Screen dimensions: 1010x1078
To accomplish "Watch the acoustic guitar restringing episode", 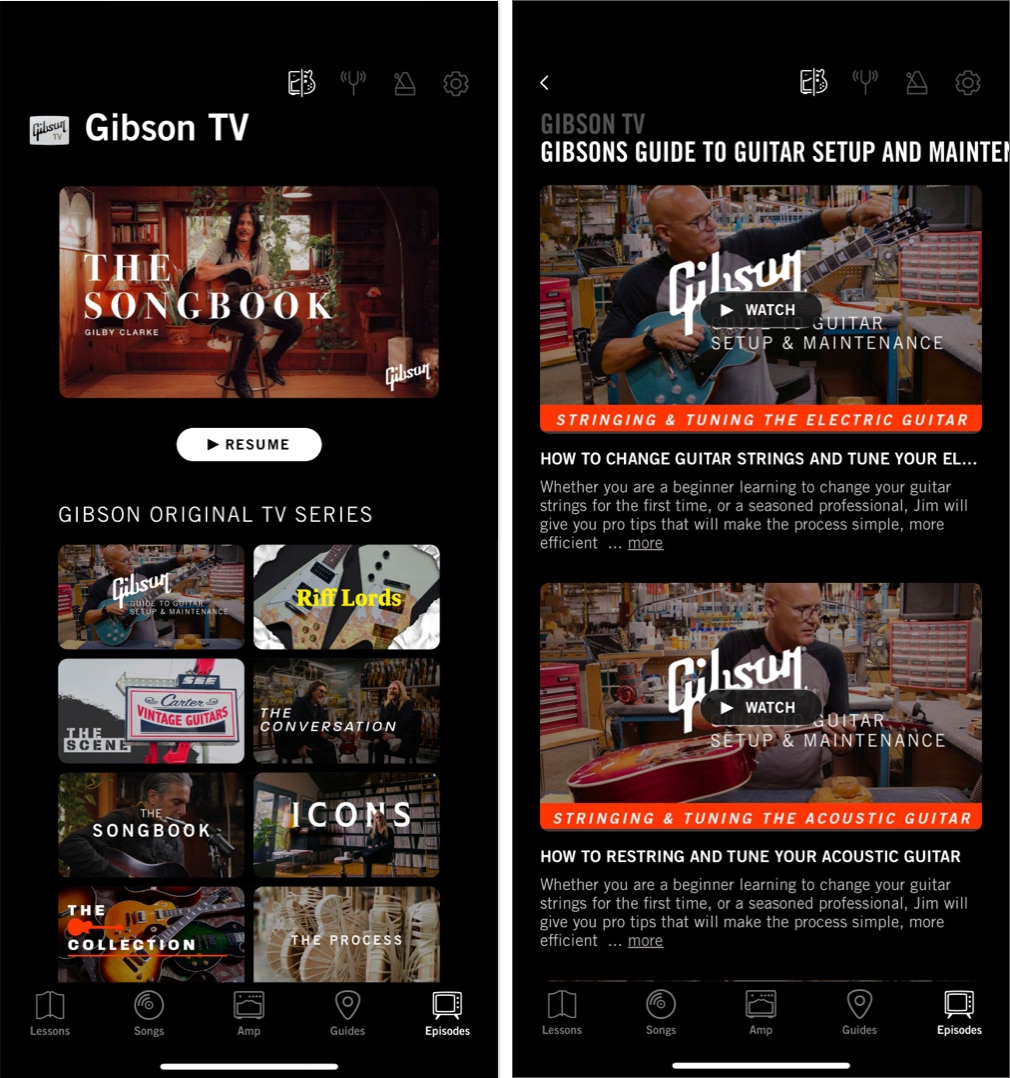I will pyautogui.click(x=760, y=707).
